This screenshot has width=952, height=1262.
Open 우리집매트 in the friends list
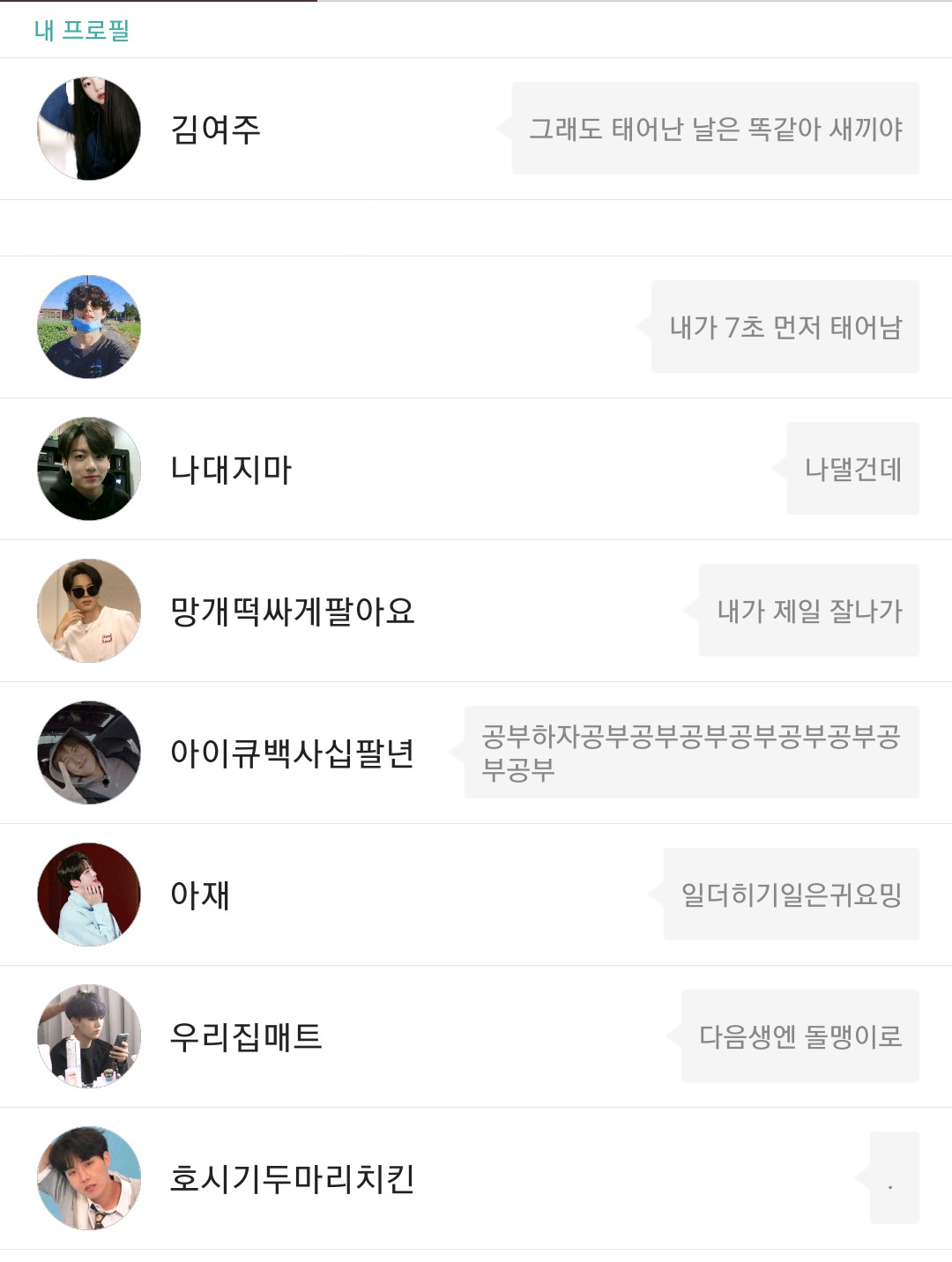[x=245, y=1036]
